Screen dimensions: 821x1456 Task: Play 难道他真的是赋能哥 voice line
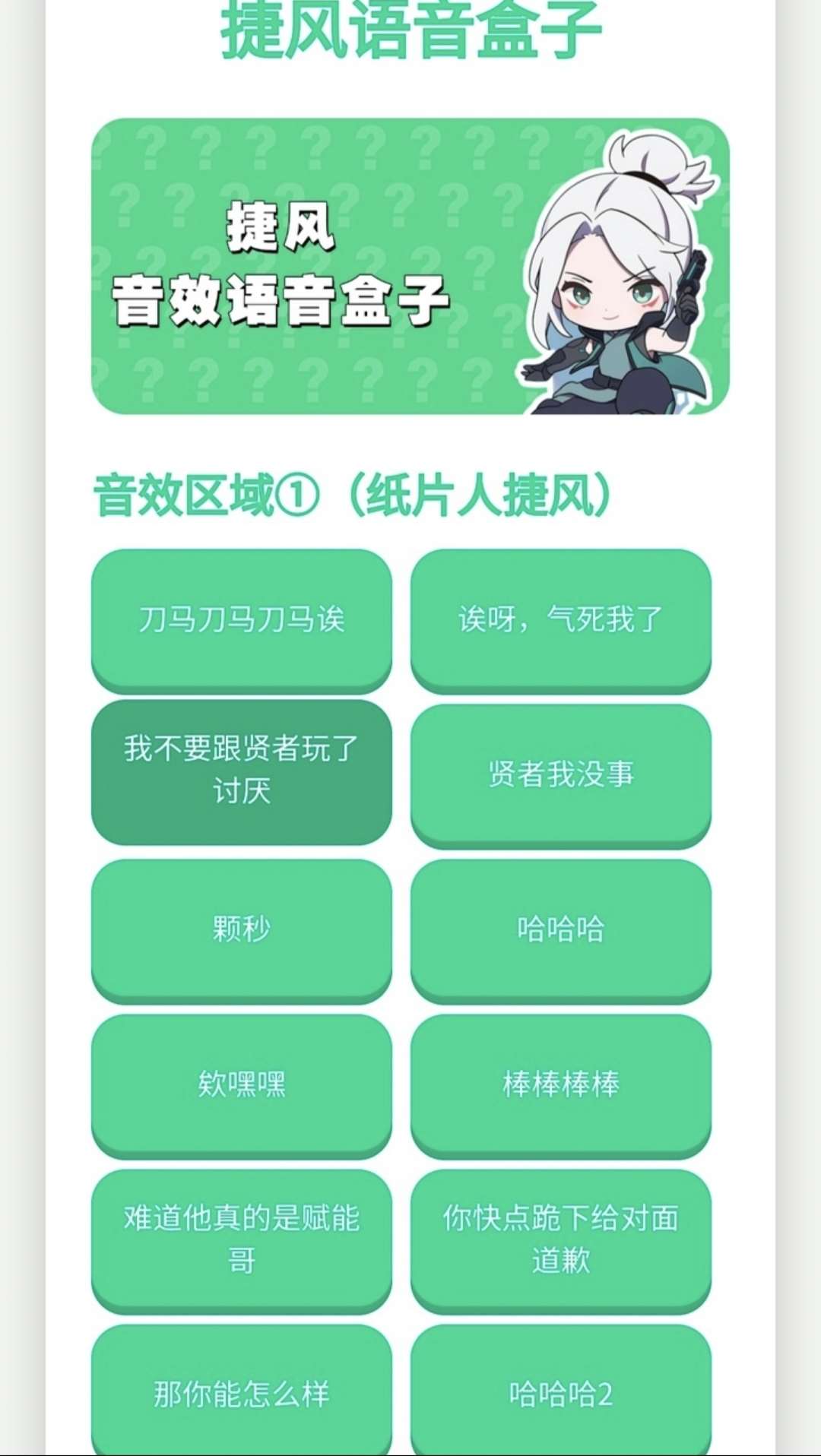(x=242, y=1239)
